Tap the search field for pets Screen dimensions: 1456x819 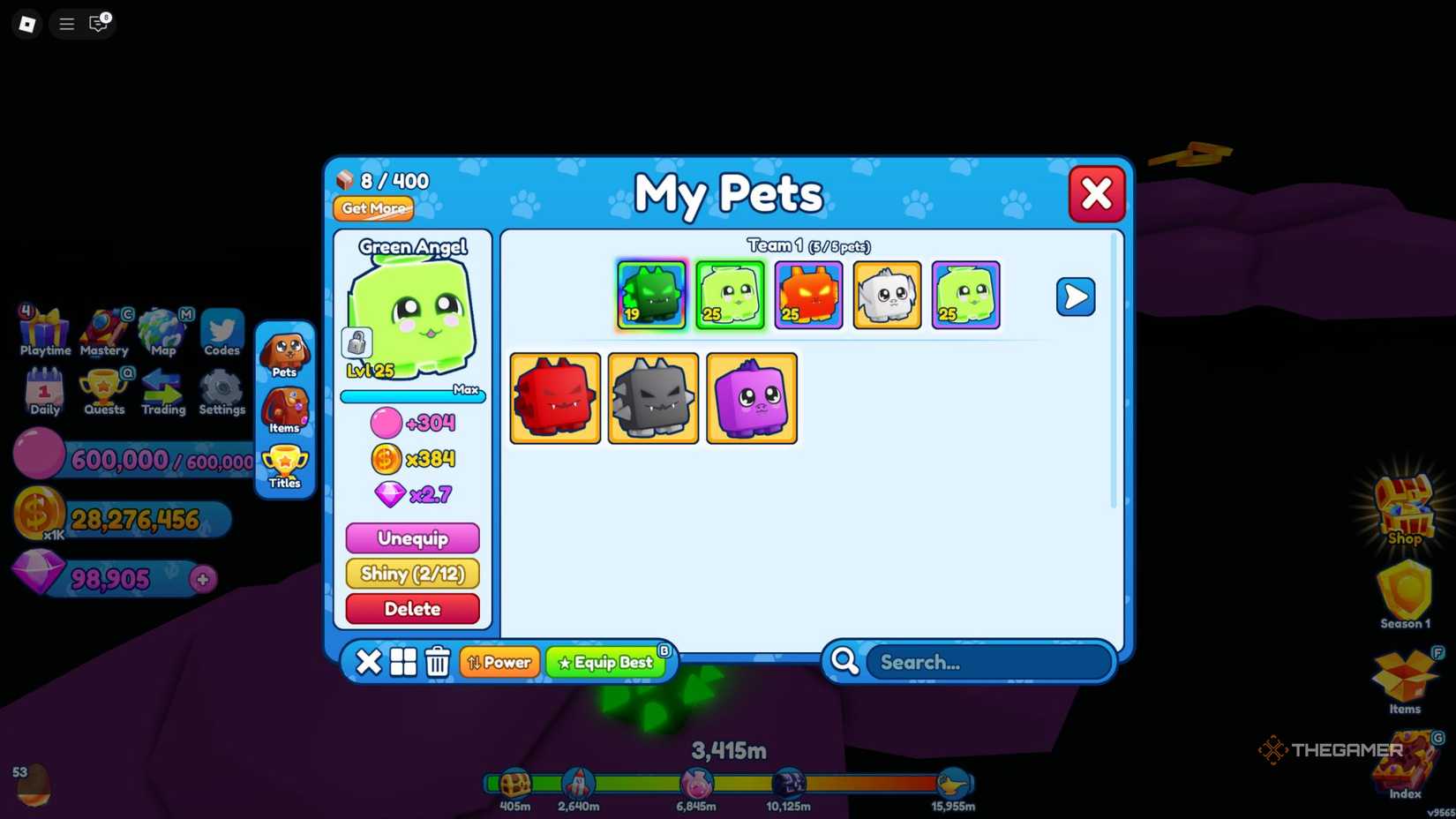(988, 662)
